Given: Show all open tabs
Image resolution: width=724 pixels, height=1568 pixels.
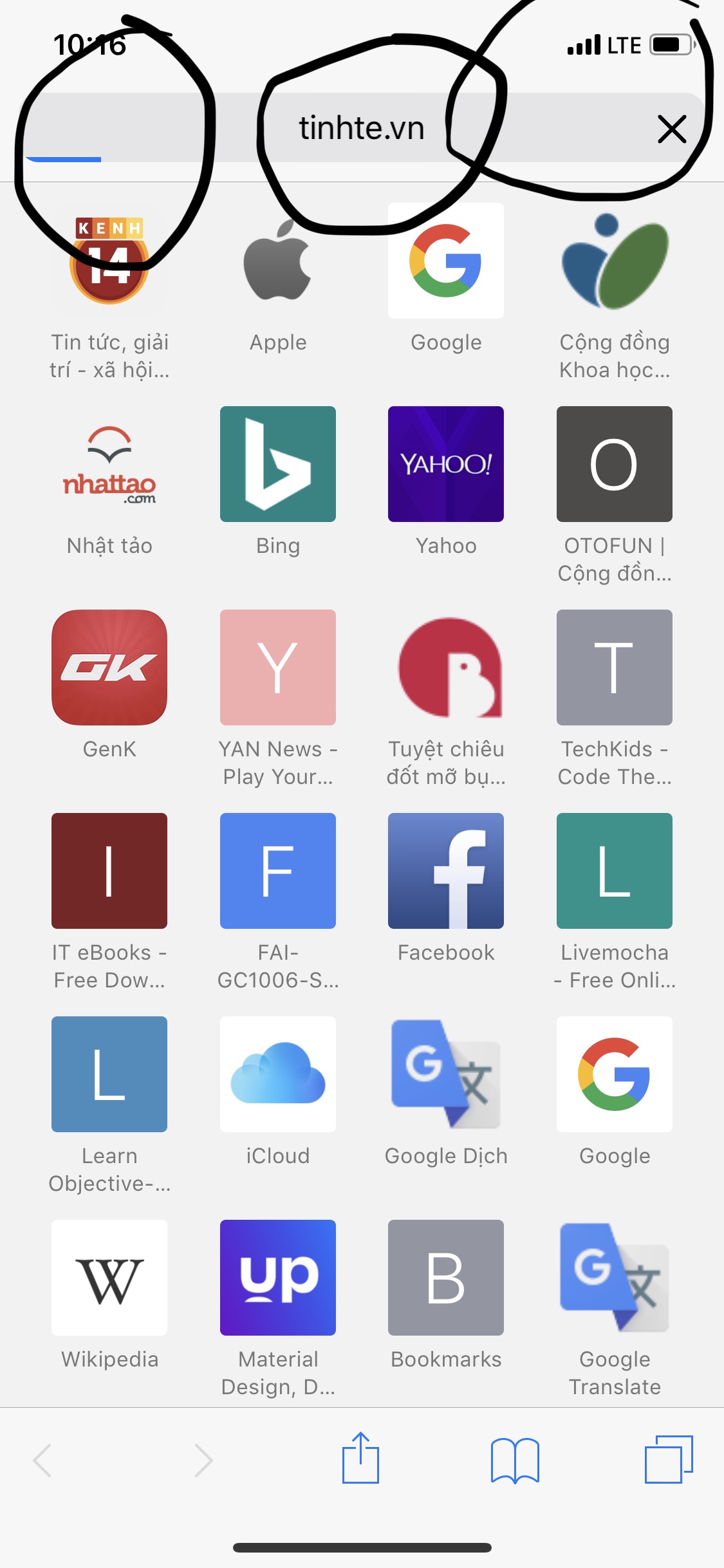Looking at the screenshot, I should (x=669, y=1460).
